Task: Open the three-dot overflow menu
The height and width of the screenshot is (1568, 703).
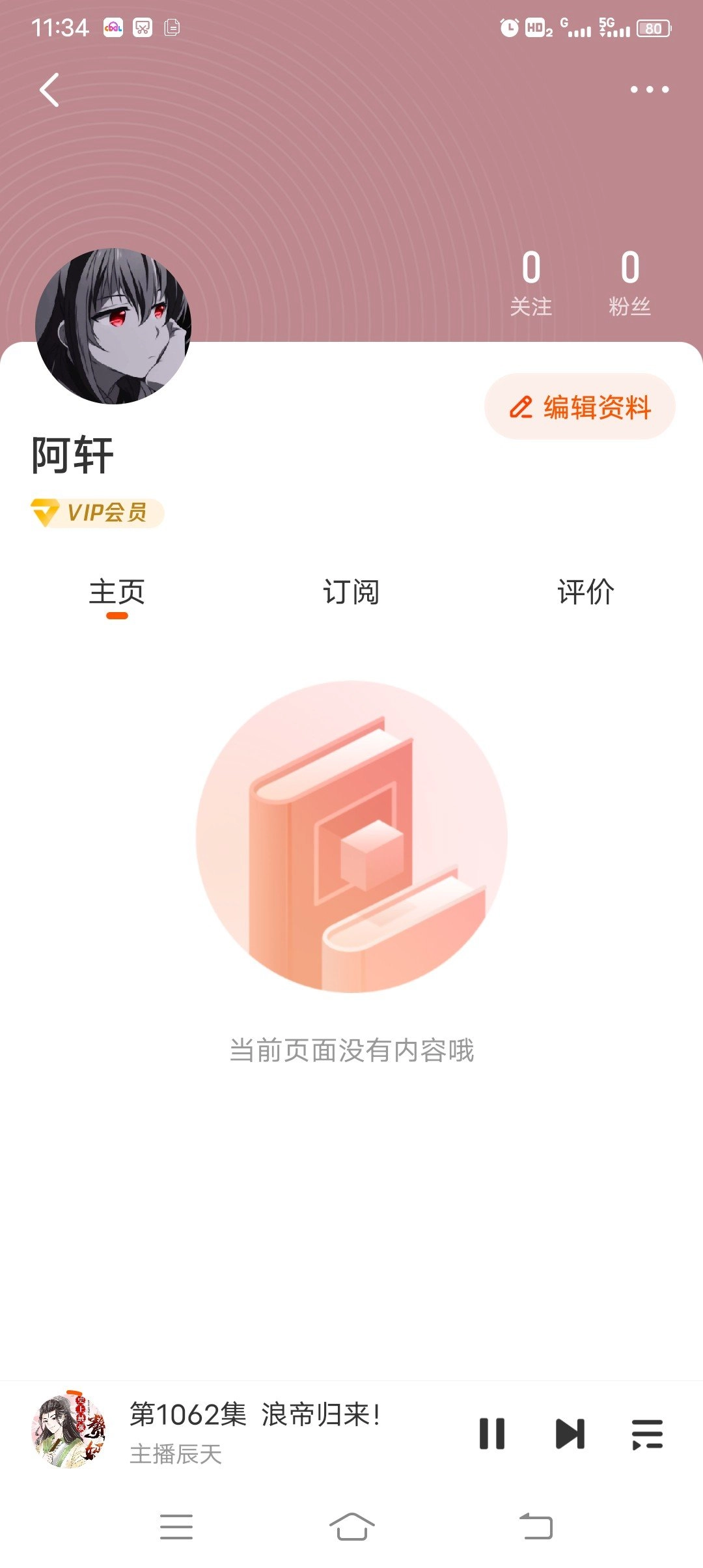Action: [649, 90]
